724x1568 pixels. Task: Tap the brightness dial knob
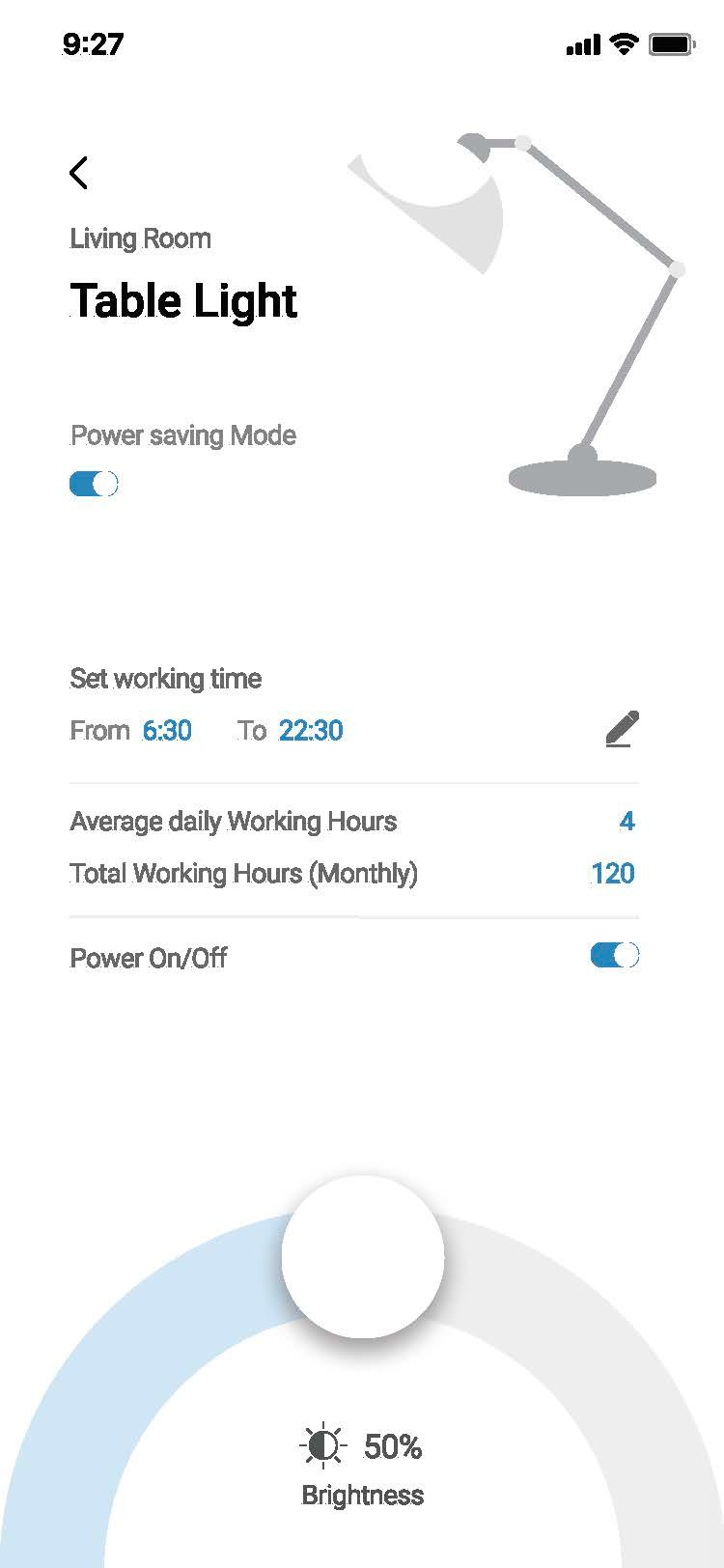363,1256
